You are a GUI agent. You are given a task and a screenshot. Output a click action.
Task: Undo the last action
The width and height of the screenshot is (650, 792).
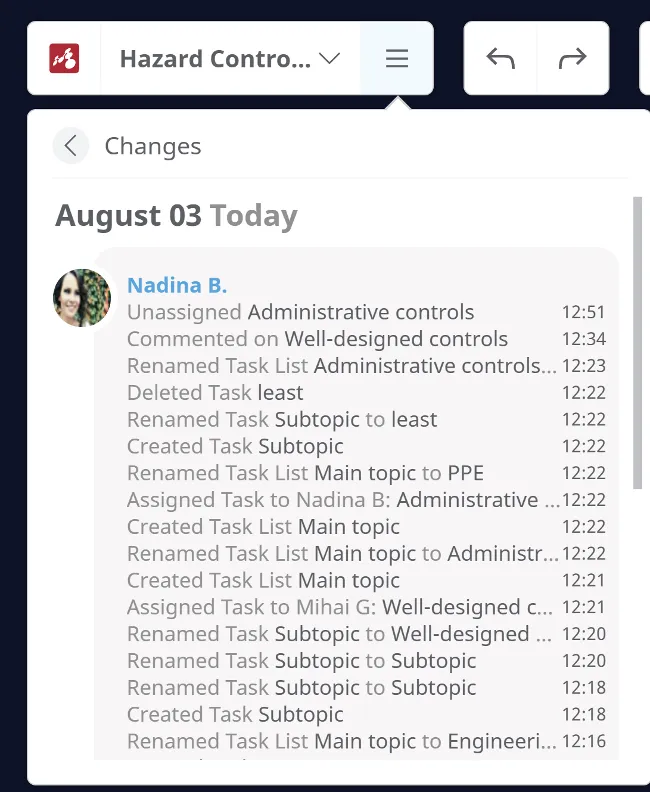500,59
